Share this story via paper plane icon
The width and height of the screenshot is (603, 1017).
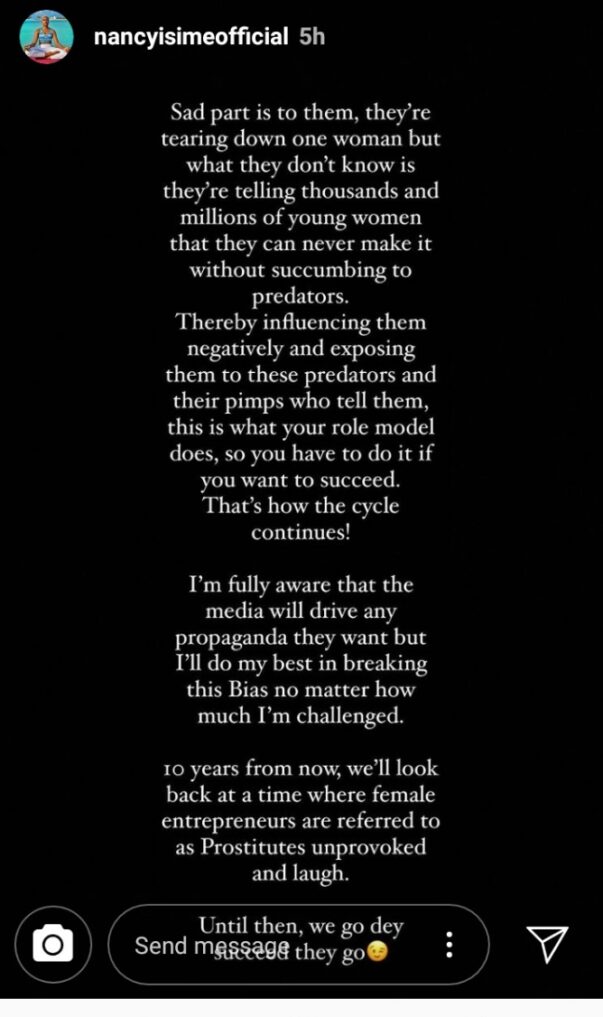547,944
